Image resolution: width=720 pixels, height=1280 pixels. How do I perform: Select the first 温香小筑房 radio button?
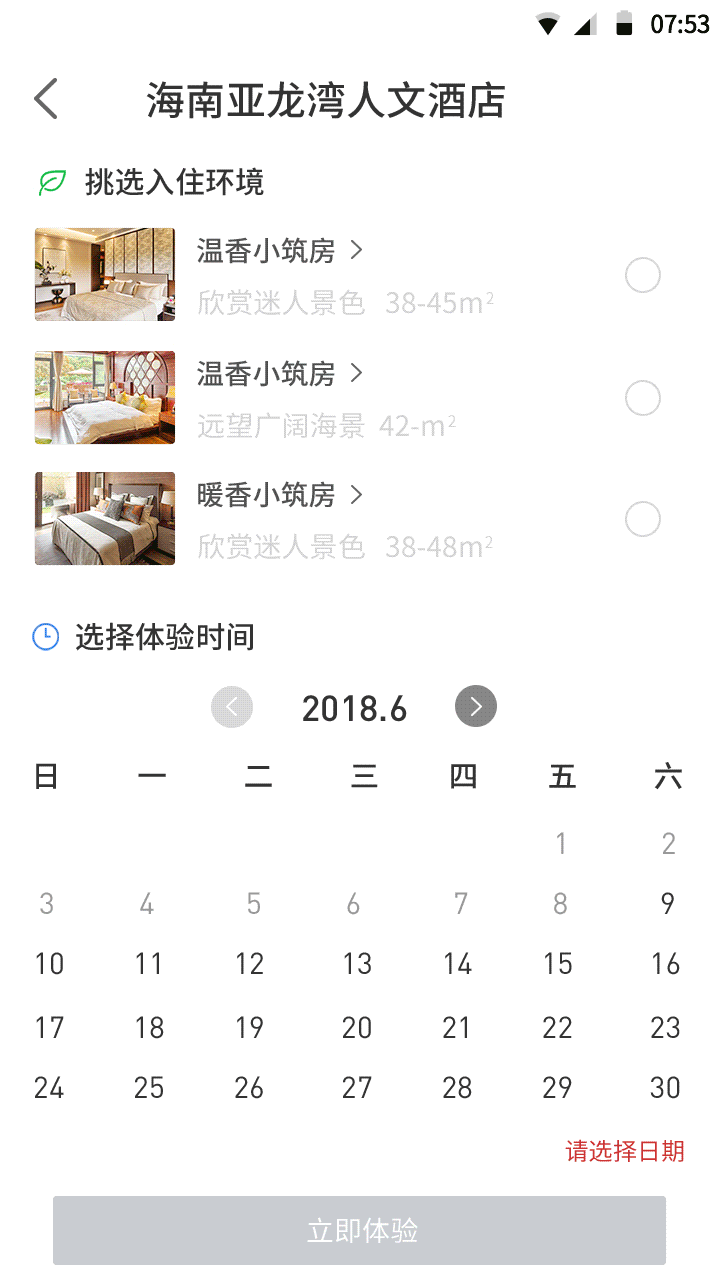642,275
